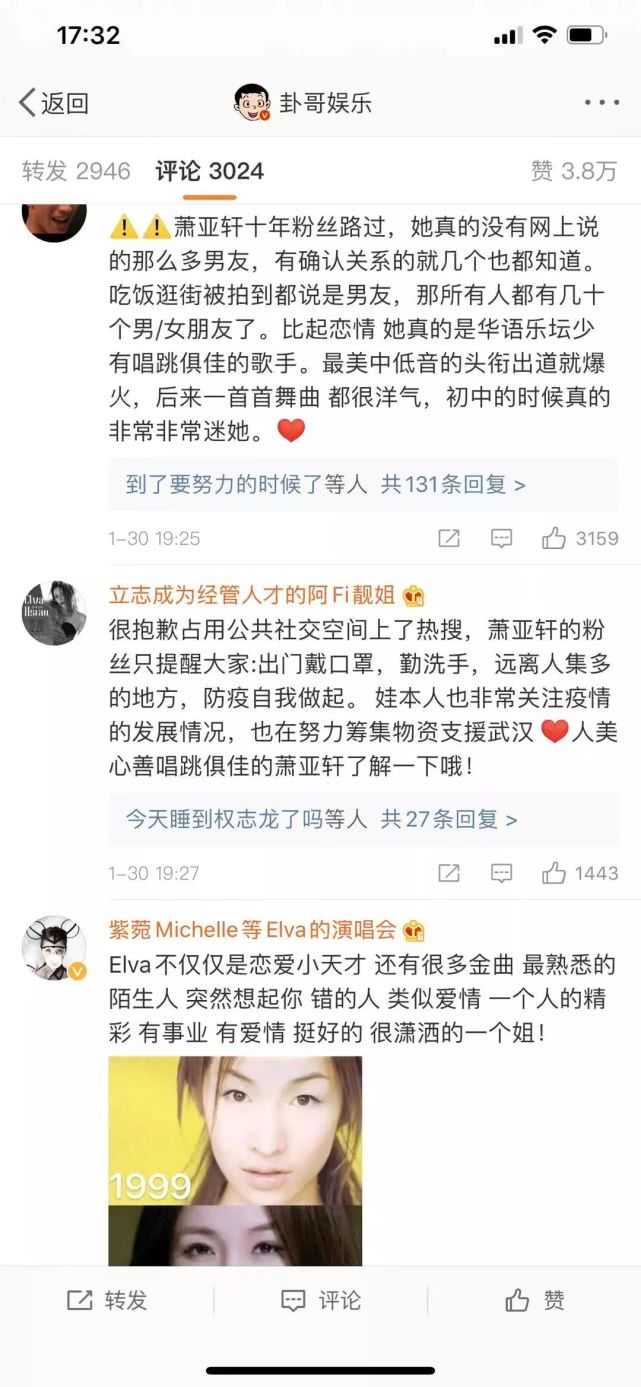Open the three-dot overflow menu
The image size is (641, 1387).
pos(602,102)
